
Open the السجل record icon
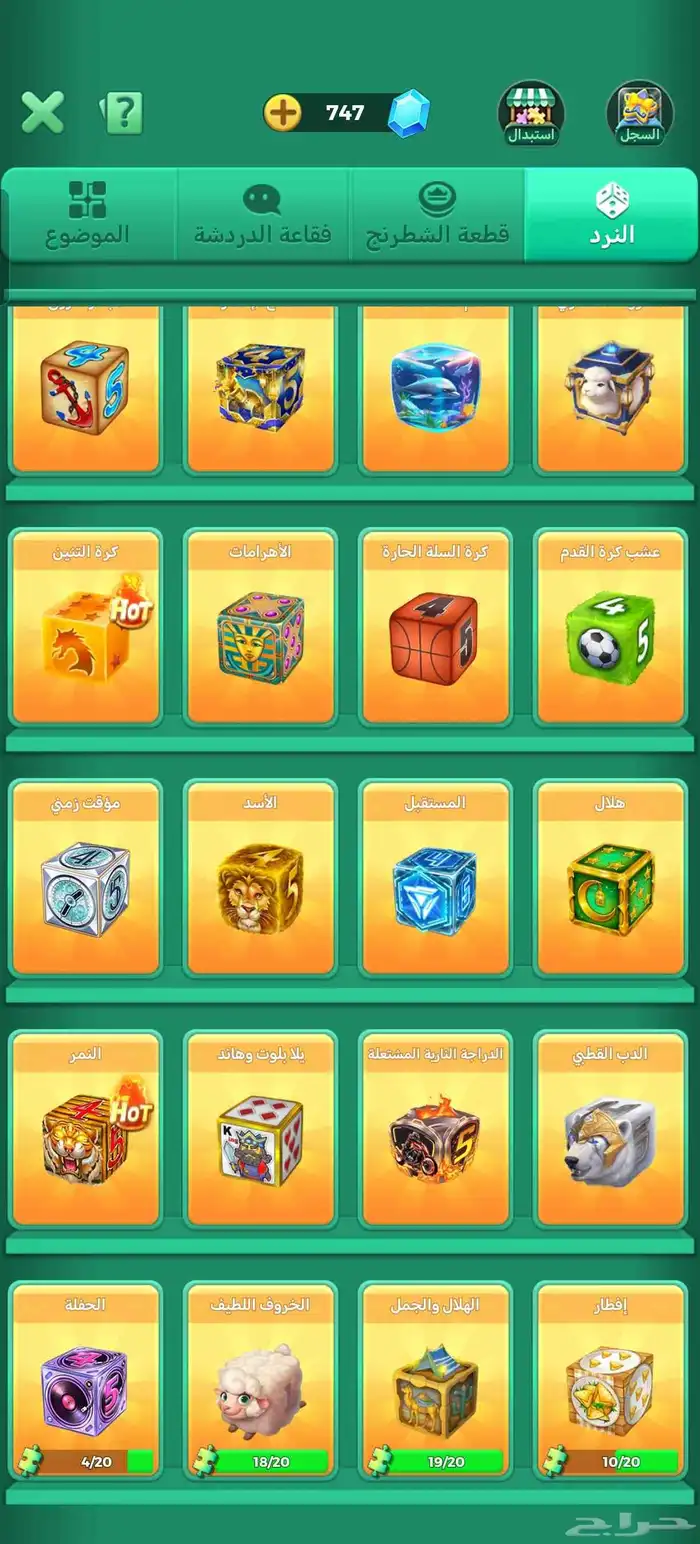coord(639,113)
